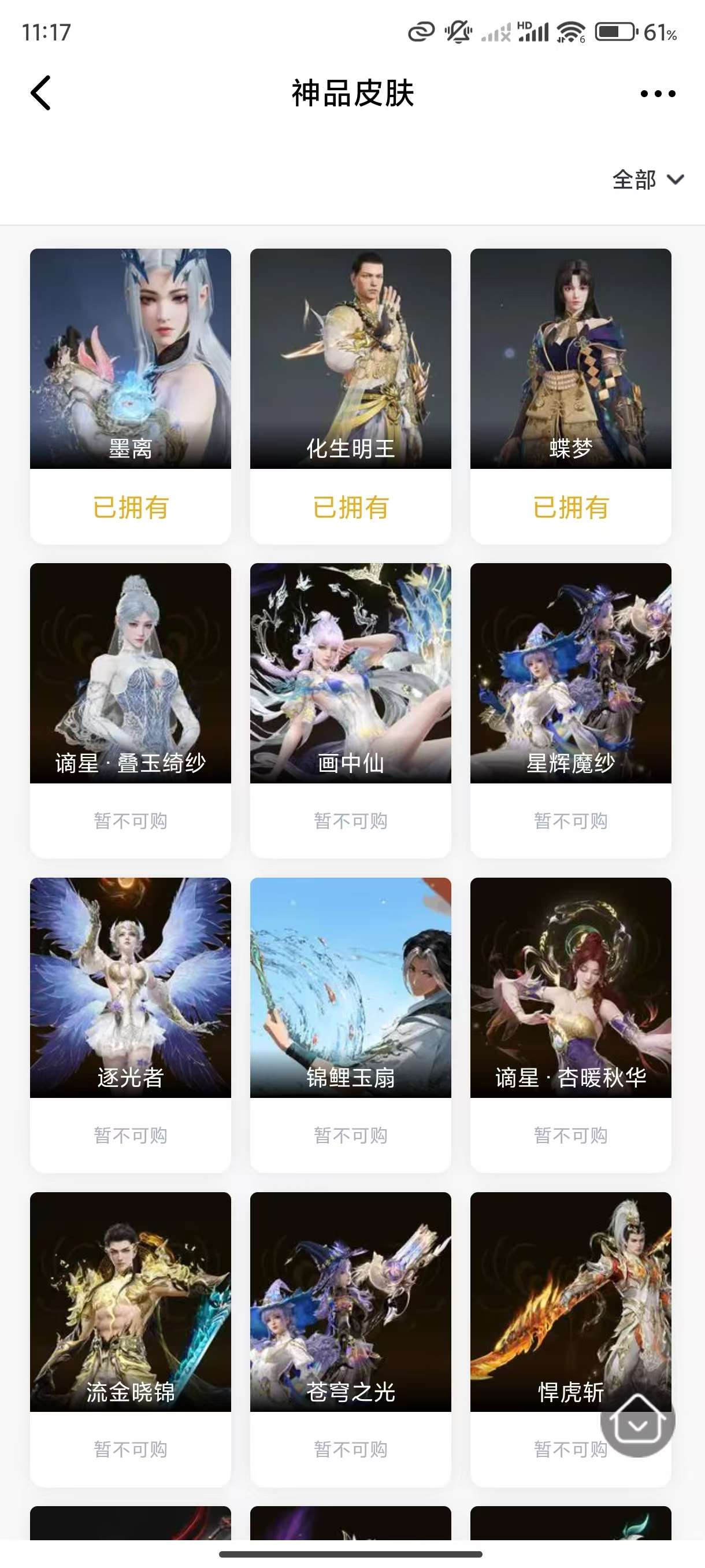Select the 苍穹之光 skin card
The height and width of the screenshot is (1568, 705).
tap(350, 1301)
